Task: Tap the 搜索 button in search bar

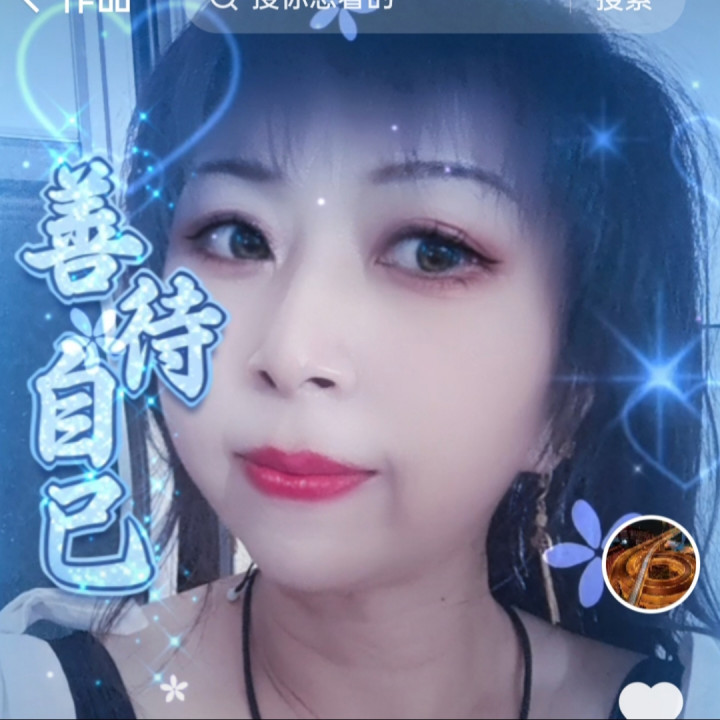Action: coord(624,5)
